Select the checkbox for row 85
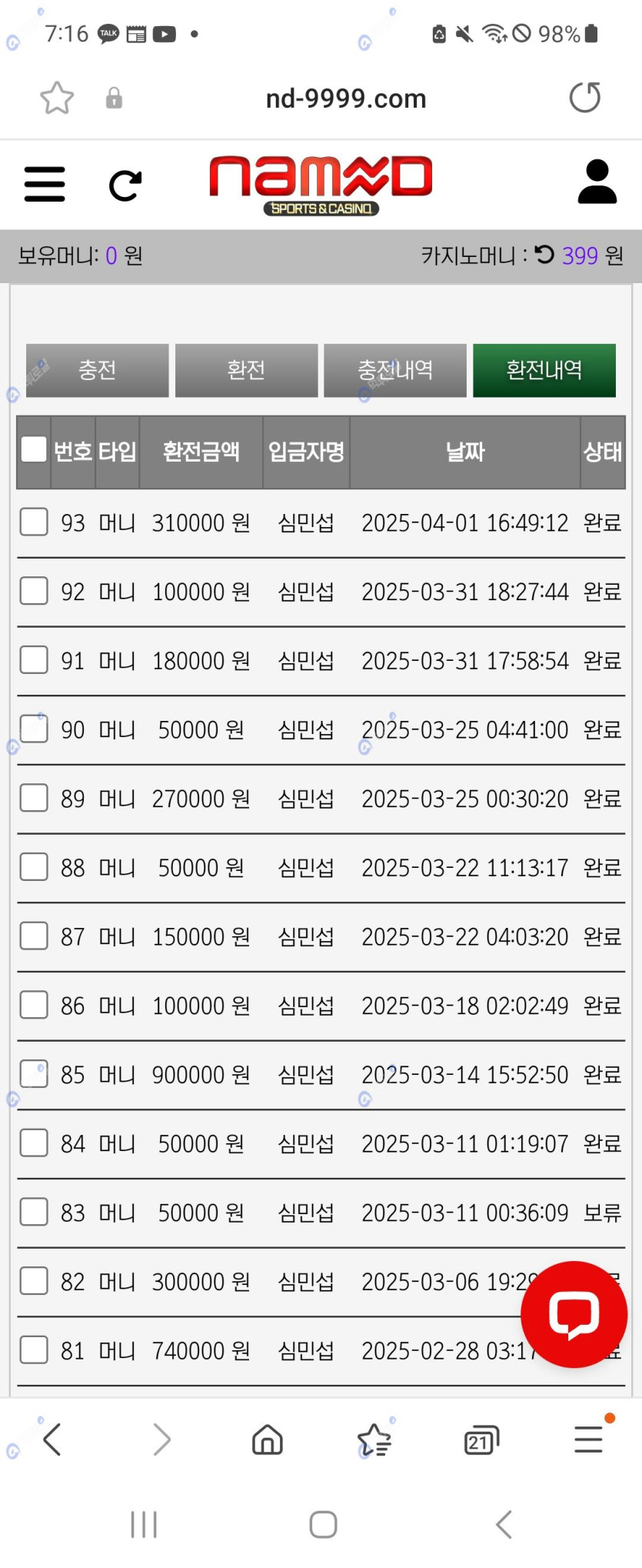Image resolution: width=642 pixels, height=1568 pixels. [34, 1073]
